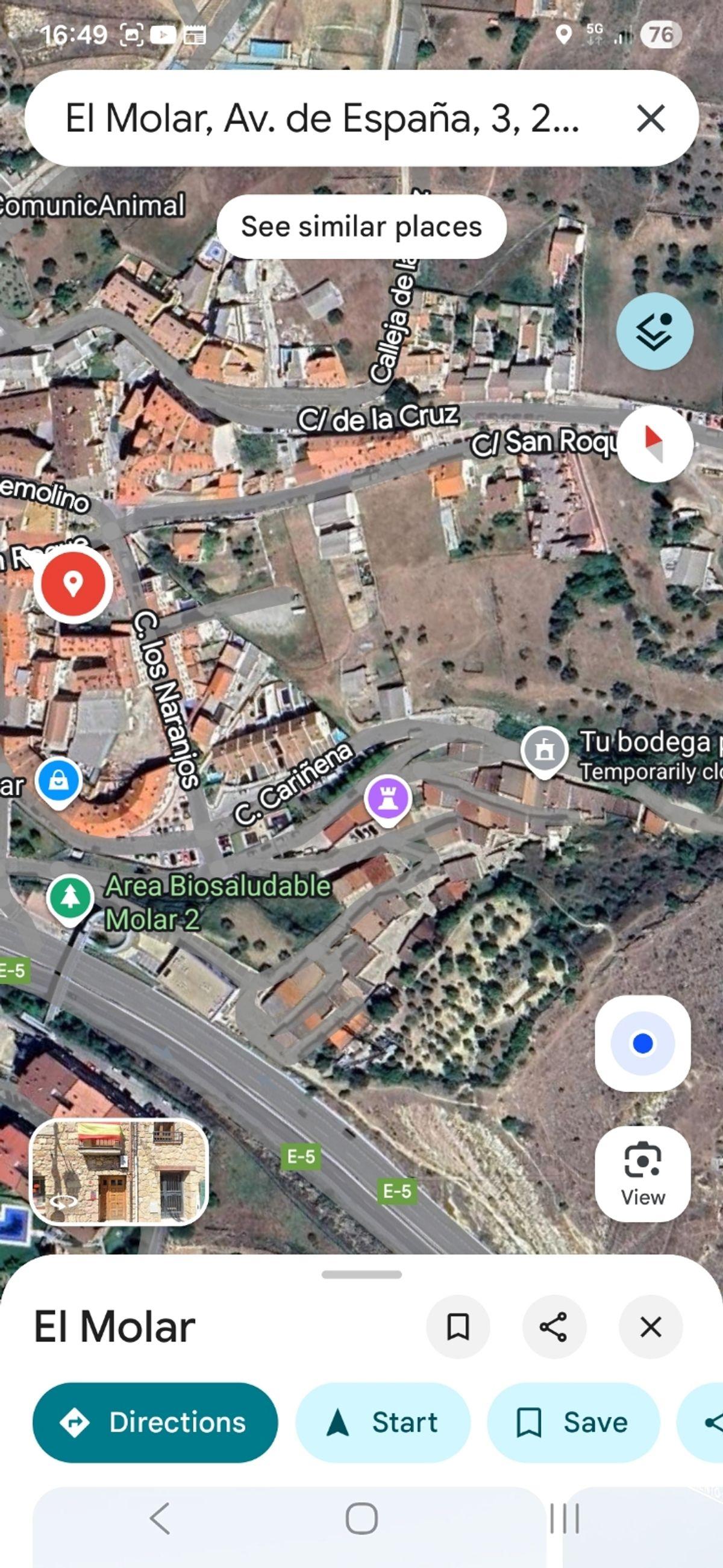Go back using the system back button

(160, 1518)
